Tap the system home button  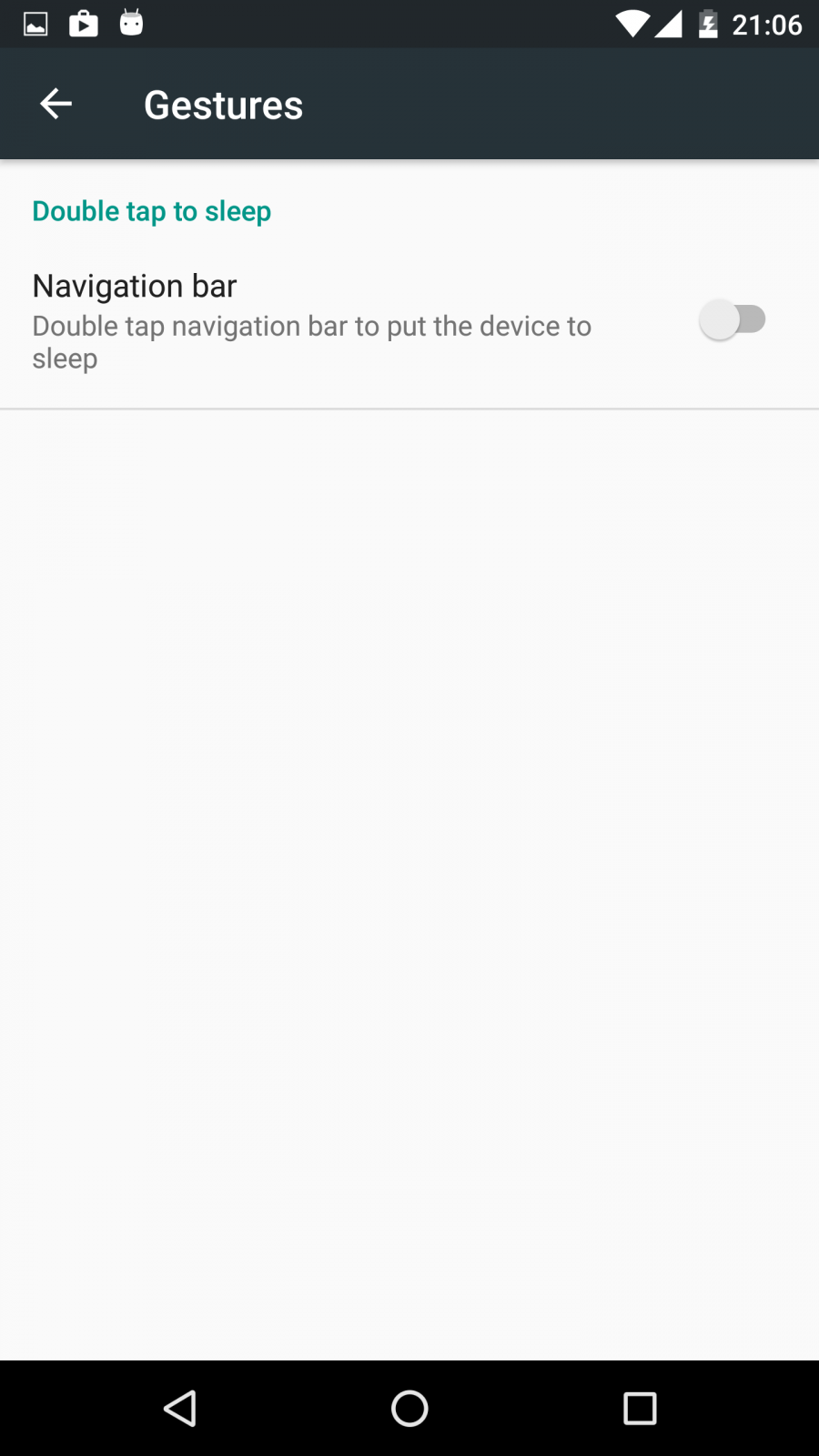[x=409, y=1408]
